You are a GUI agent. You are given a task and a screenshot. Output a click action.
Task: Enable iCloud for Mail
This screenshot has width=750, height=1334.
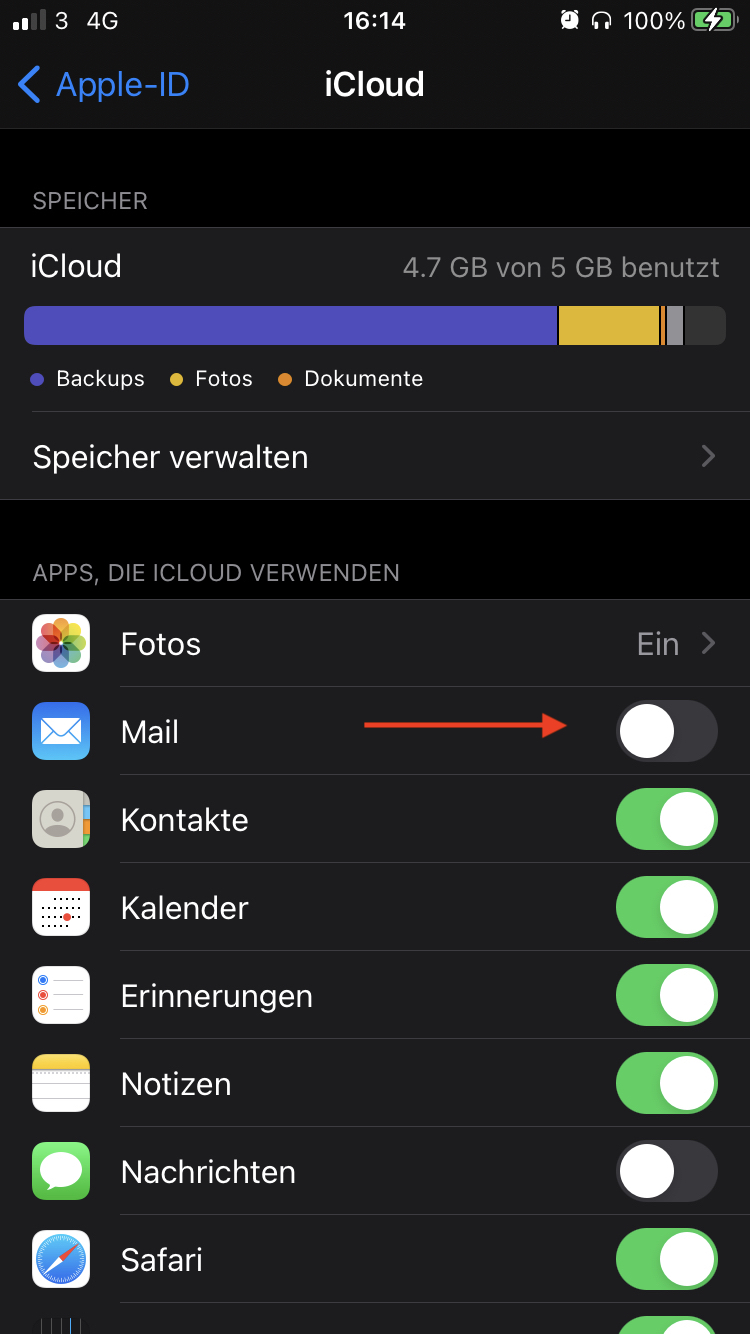coord(666,732)
